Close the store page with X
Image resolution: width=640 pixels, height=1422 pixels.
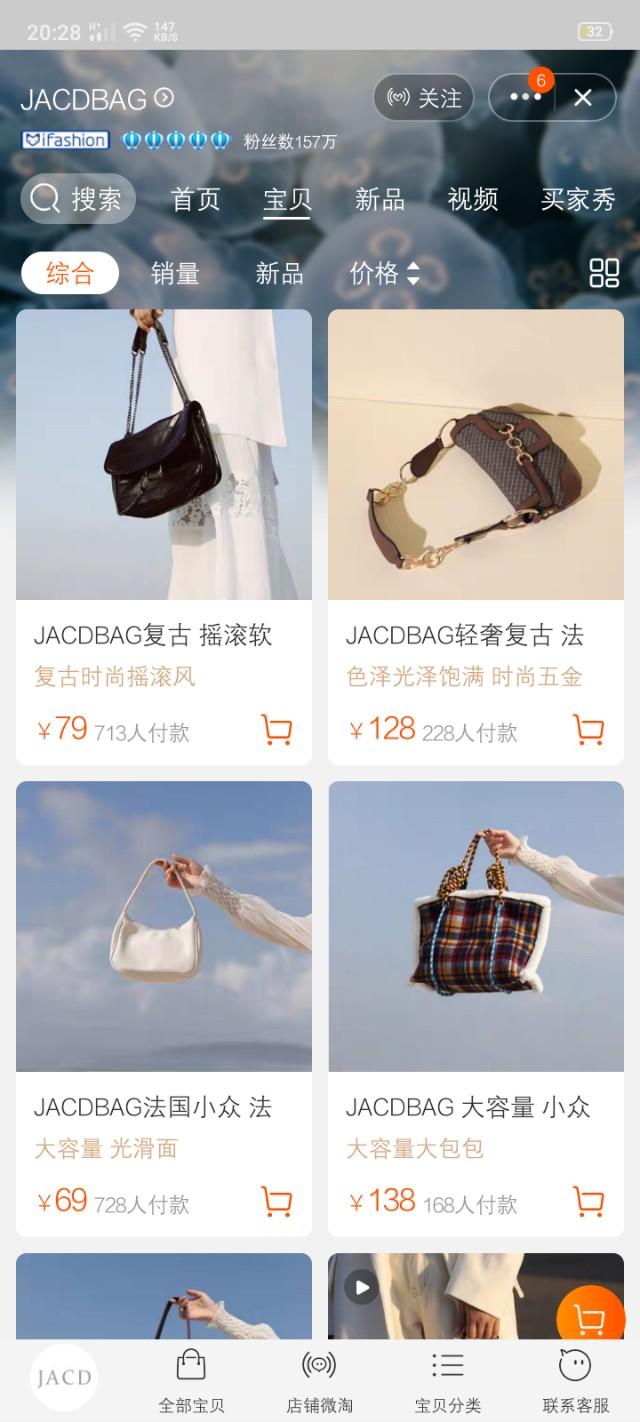(583, 97)
